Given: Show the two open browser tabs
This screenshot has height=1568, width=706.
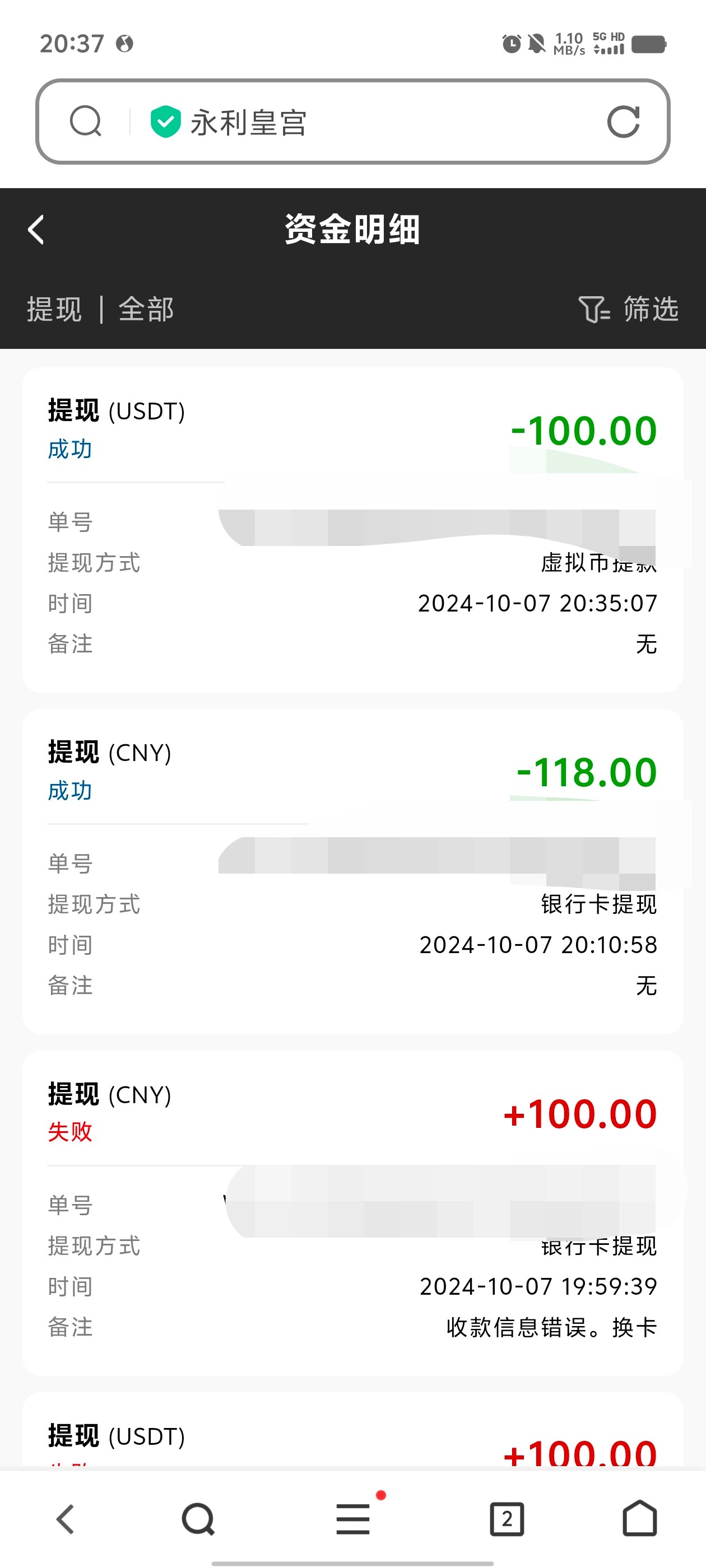Looking at the screenshot, I should pyautogui.click(x=506, y=1519).
